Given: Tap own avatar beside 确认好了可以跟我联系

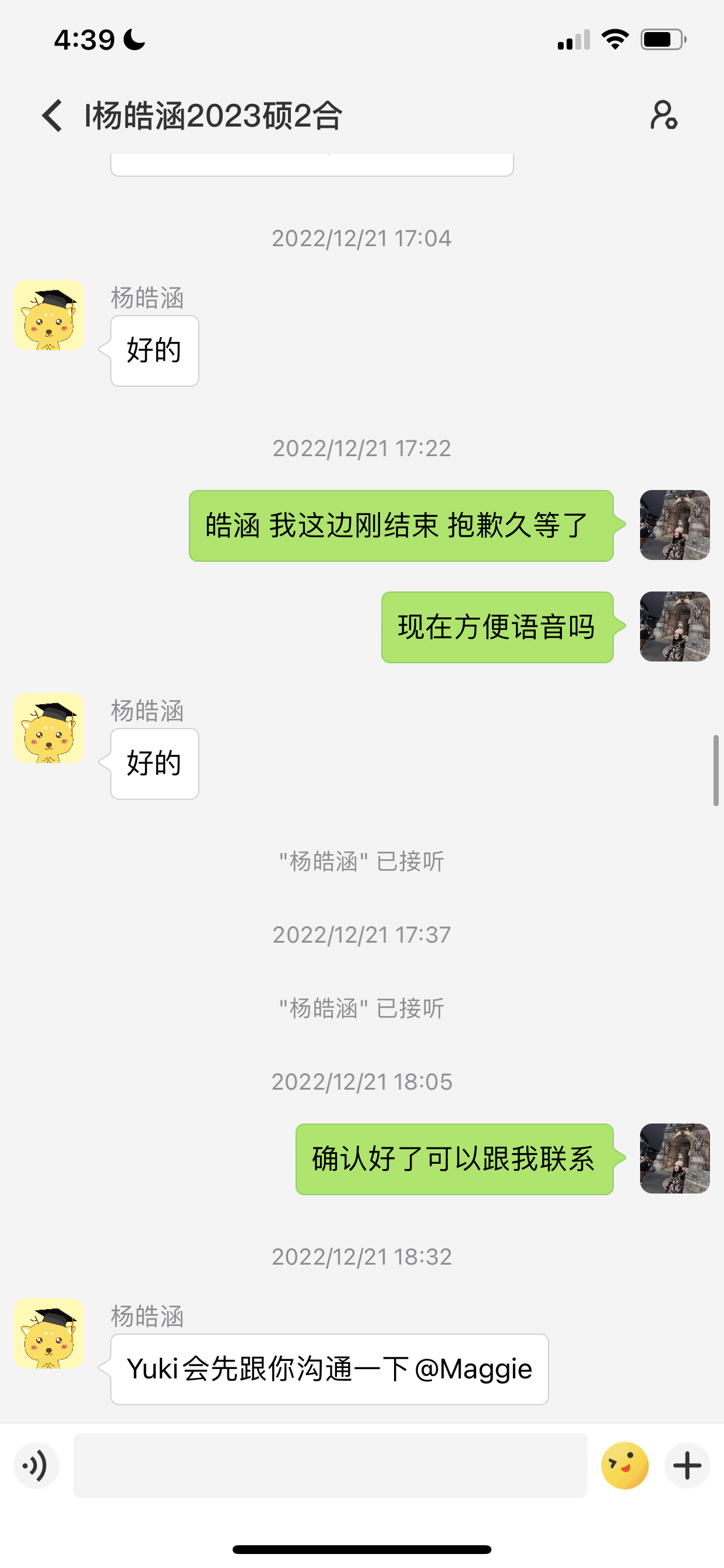Looking at the screenshot, I should [674, 1158].
